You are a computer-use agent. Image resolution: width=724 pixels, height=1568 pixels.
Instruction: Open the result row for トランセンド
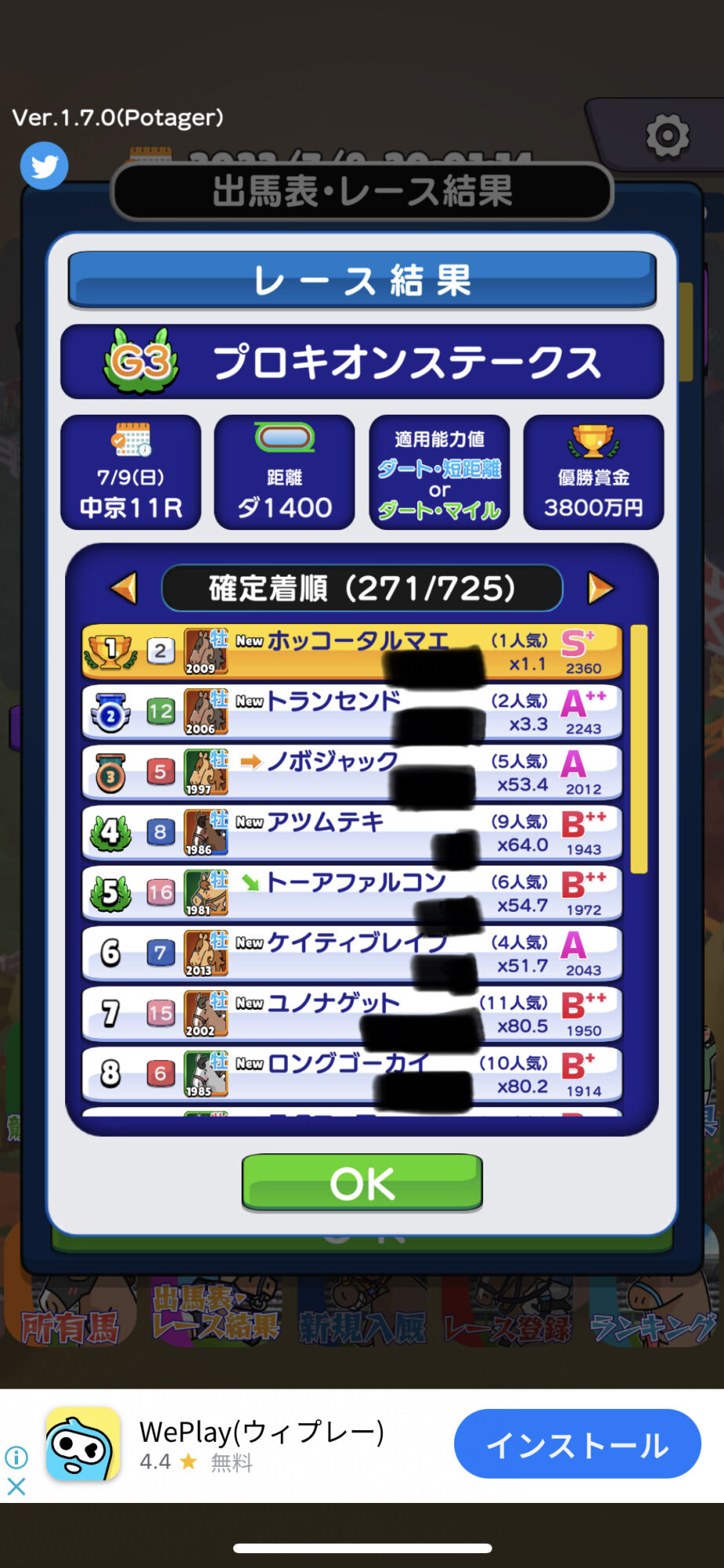352,712
